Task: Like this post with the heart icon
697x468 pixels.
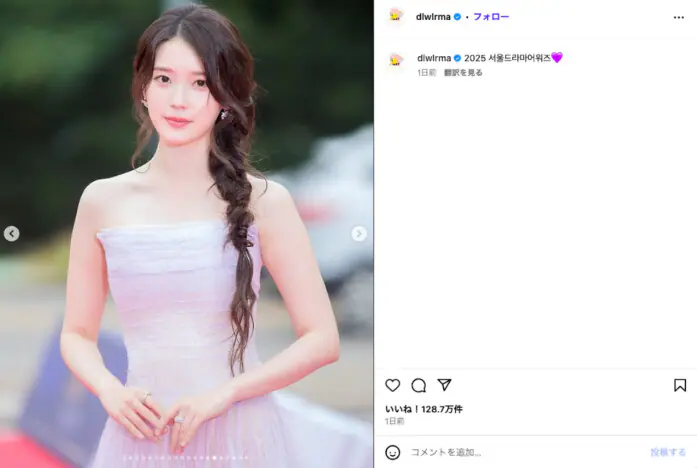Action: [393, 385]
